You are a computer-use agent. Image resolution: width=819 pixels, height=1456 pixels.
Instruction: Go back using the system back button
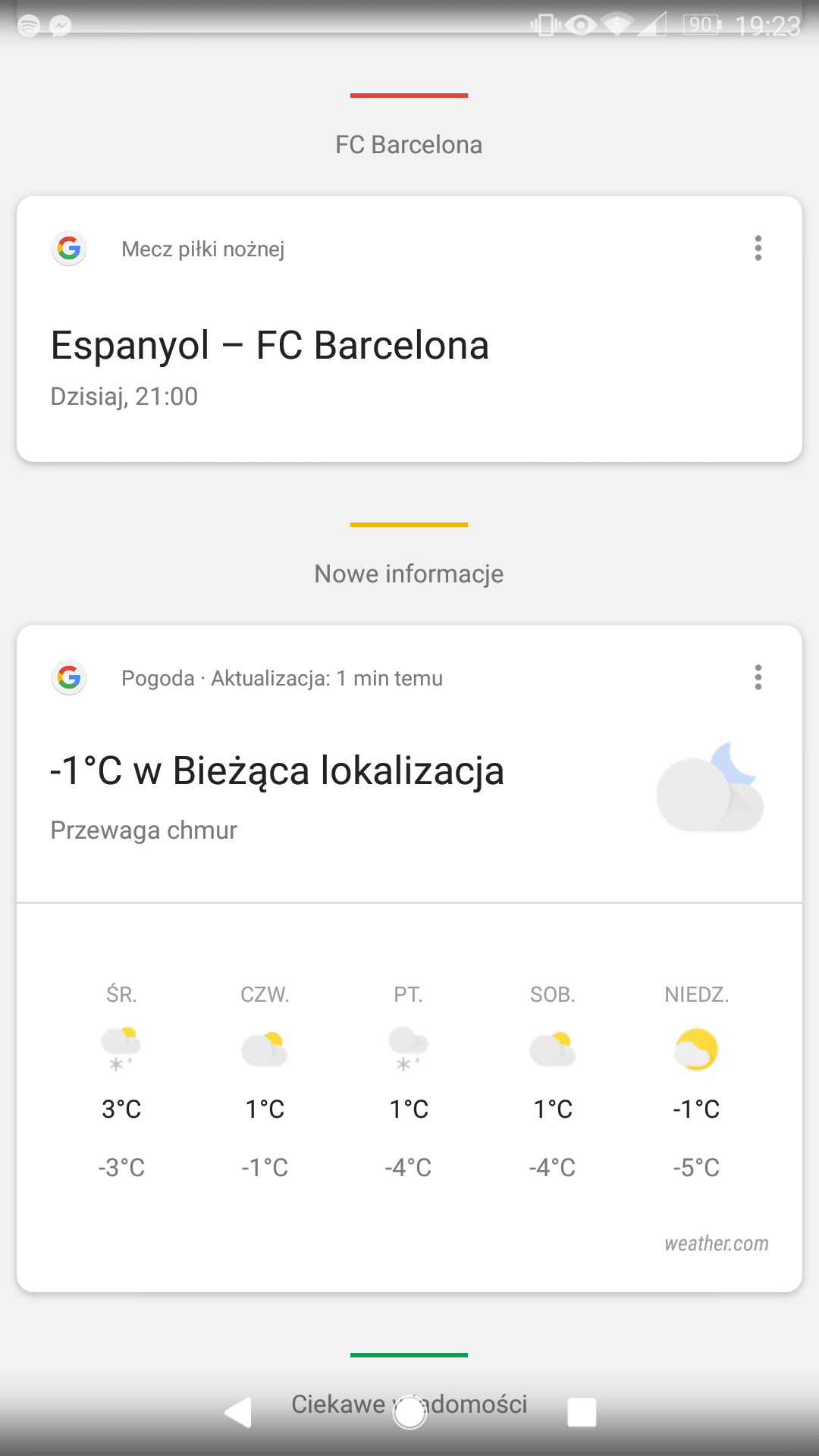click(238, 1412)
